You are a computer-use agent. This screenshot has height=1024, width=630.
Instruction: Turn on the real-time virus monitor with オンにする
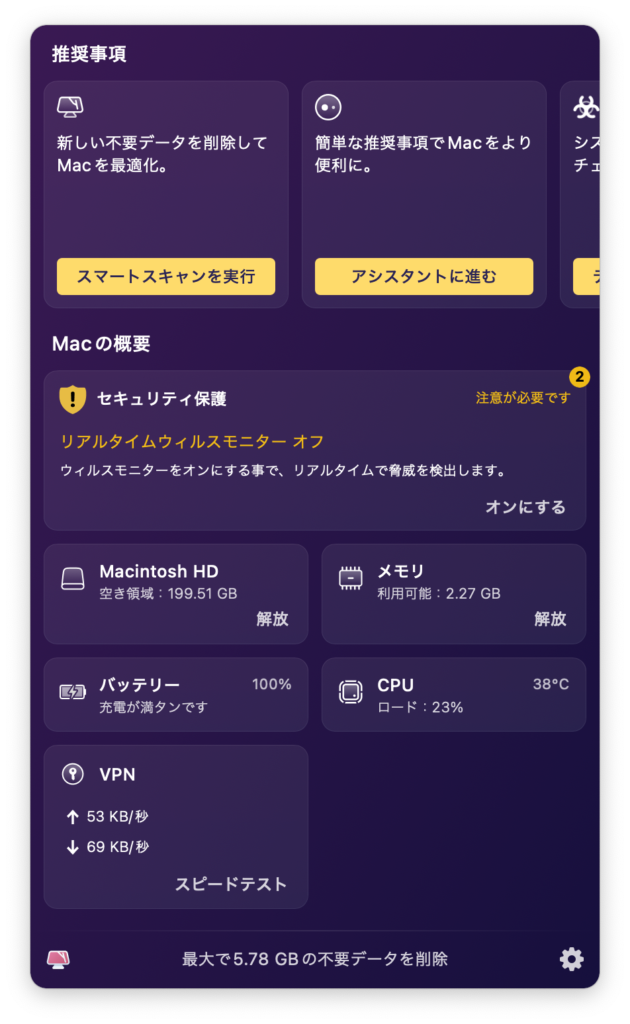point(525,507)
